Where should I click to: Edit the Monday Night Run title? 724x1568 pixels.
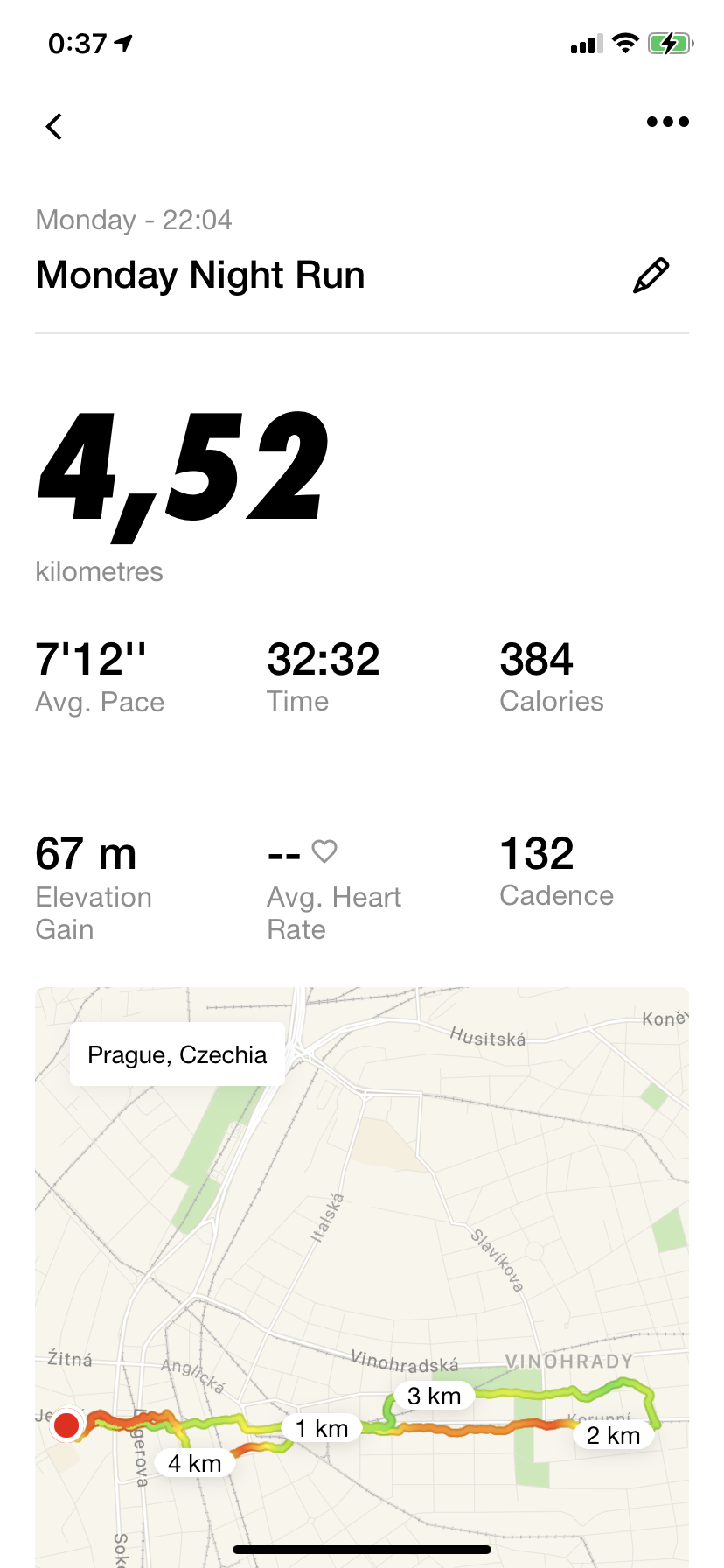pos(651,276)
